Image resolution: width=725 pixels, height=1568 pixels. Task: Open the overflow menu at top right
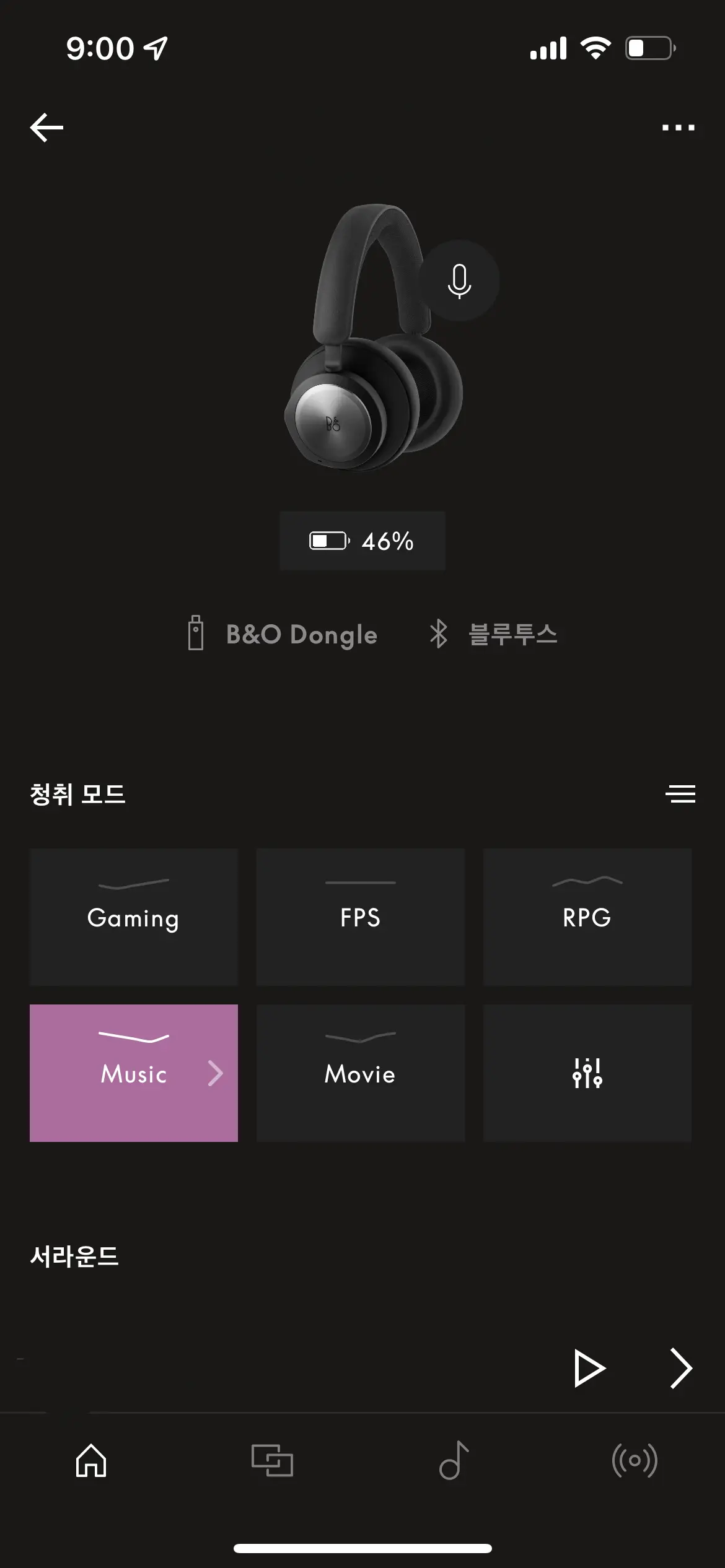point(679,127)
